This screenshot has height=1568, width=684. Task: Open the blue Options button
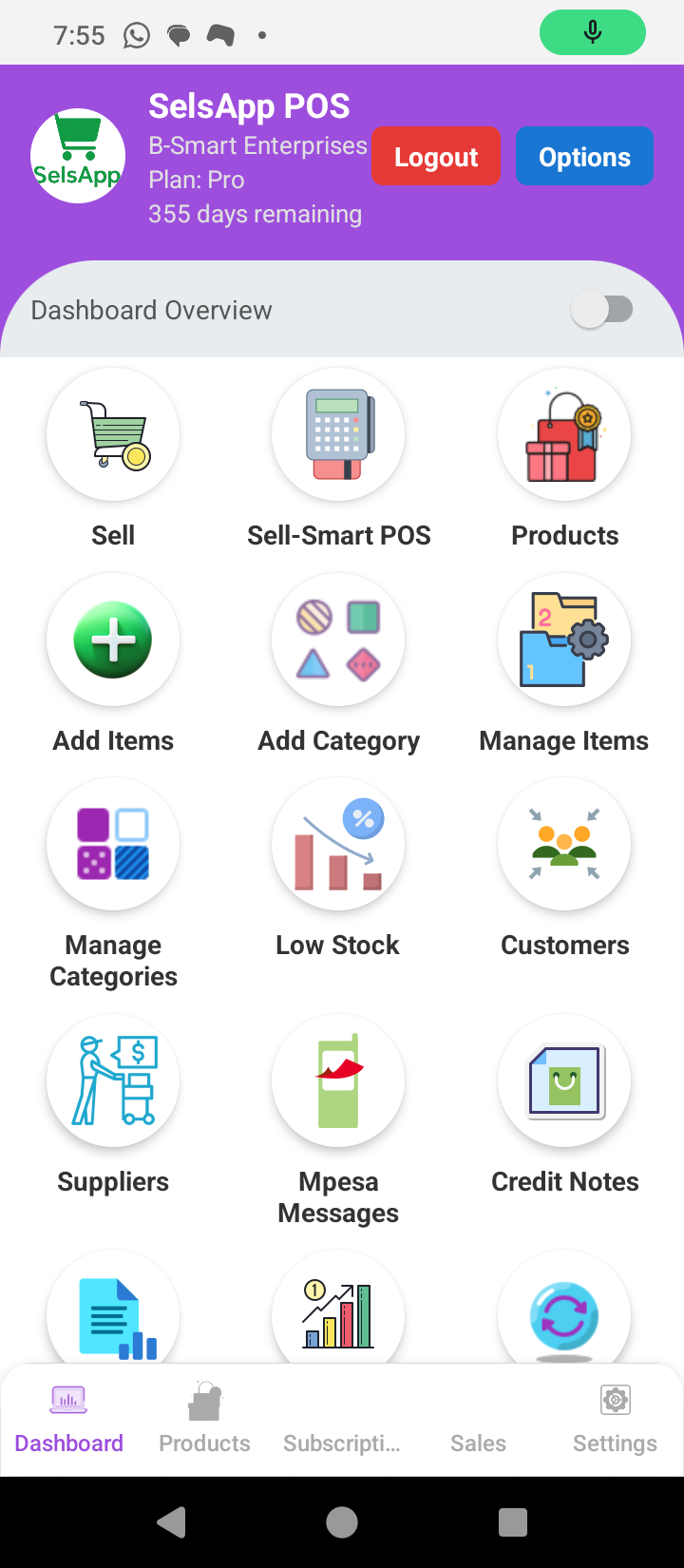pyautogui.click(x=584, y=157)
